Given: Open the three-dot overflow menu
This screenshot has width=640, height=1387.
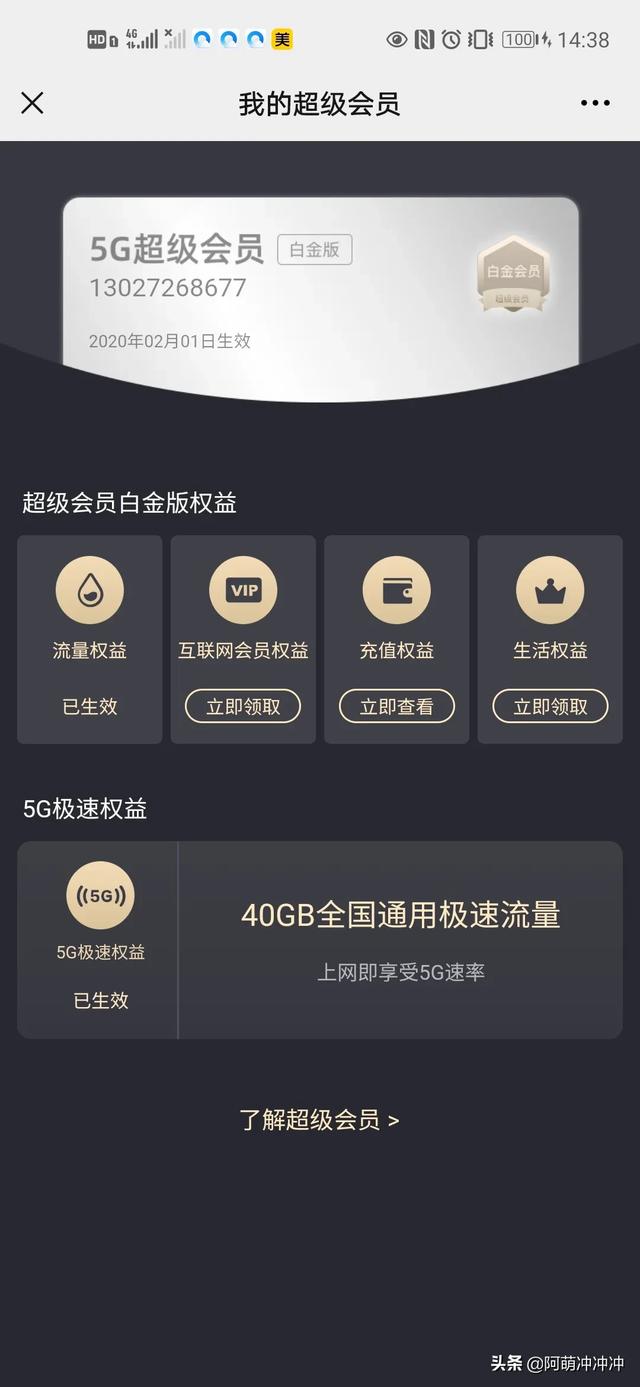Looking at the screenshot, I should coord(595,103).
